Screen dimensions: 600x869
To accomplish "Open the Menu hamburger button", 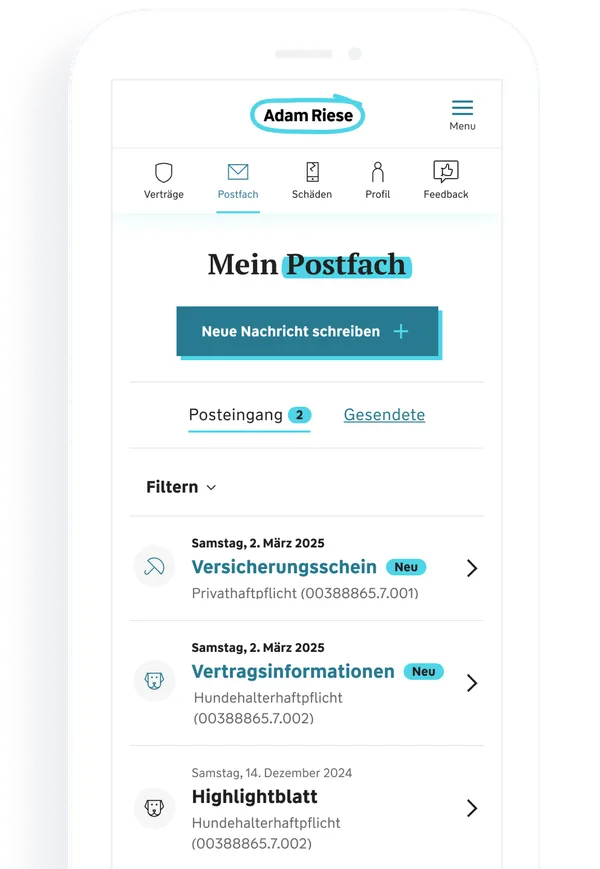I will coord(462,113).
